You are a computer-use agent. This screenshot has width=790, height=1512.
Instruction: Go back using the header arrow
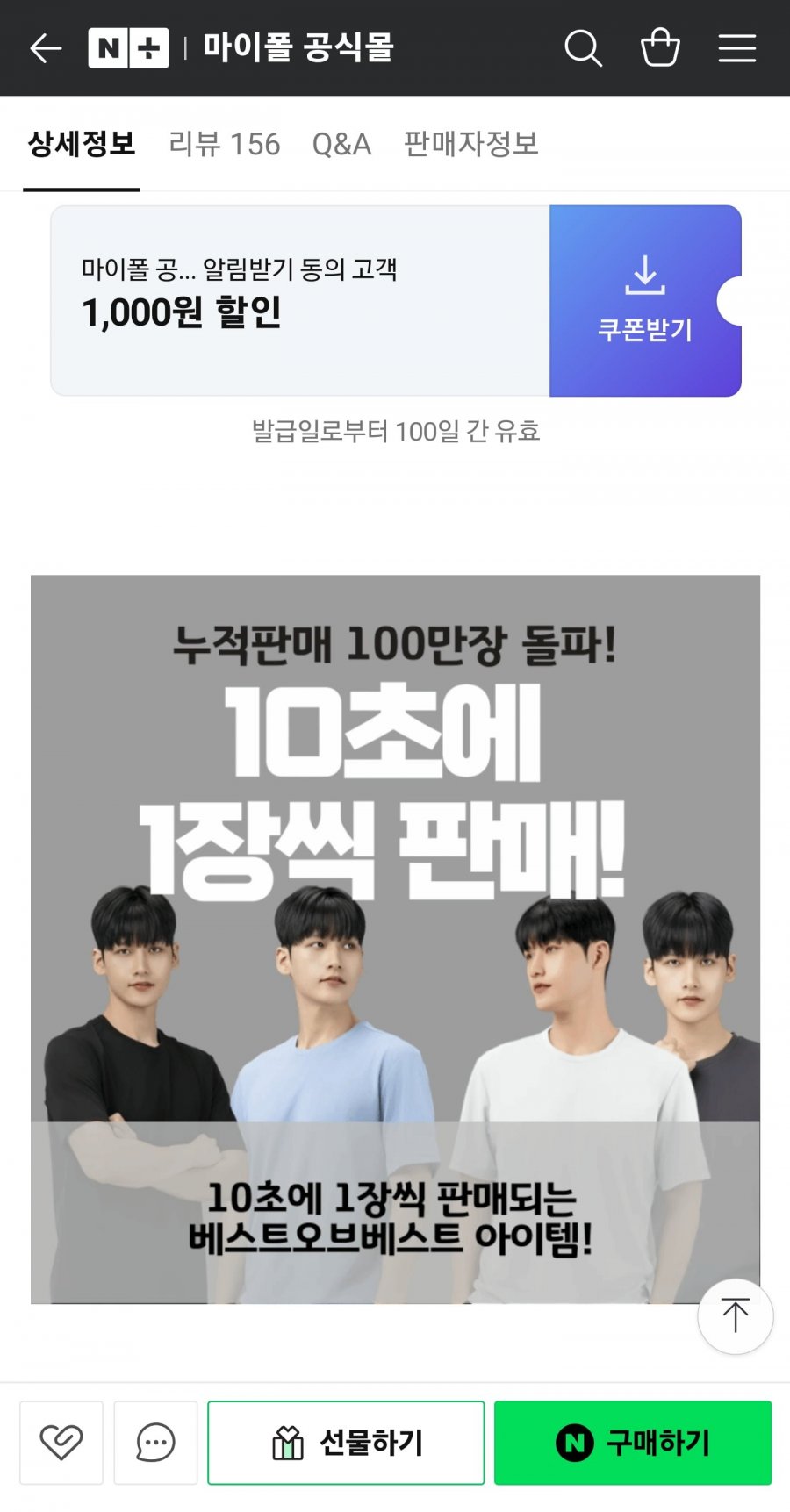(x=46, y=48)
